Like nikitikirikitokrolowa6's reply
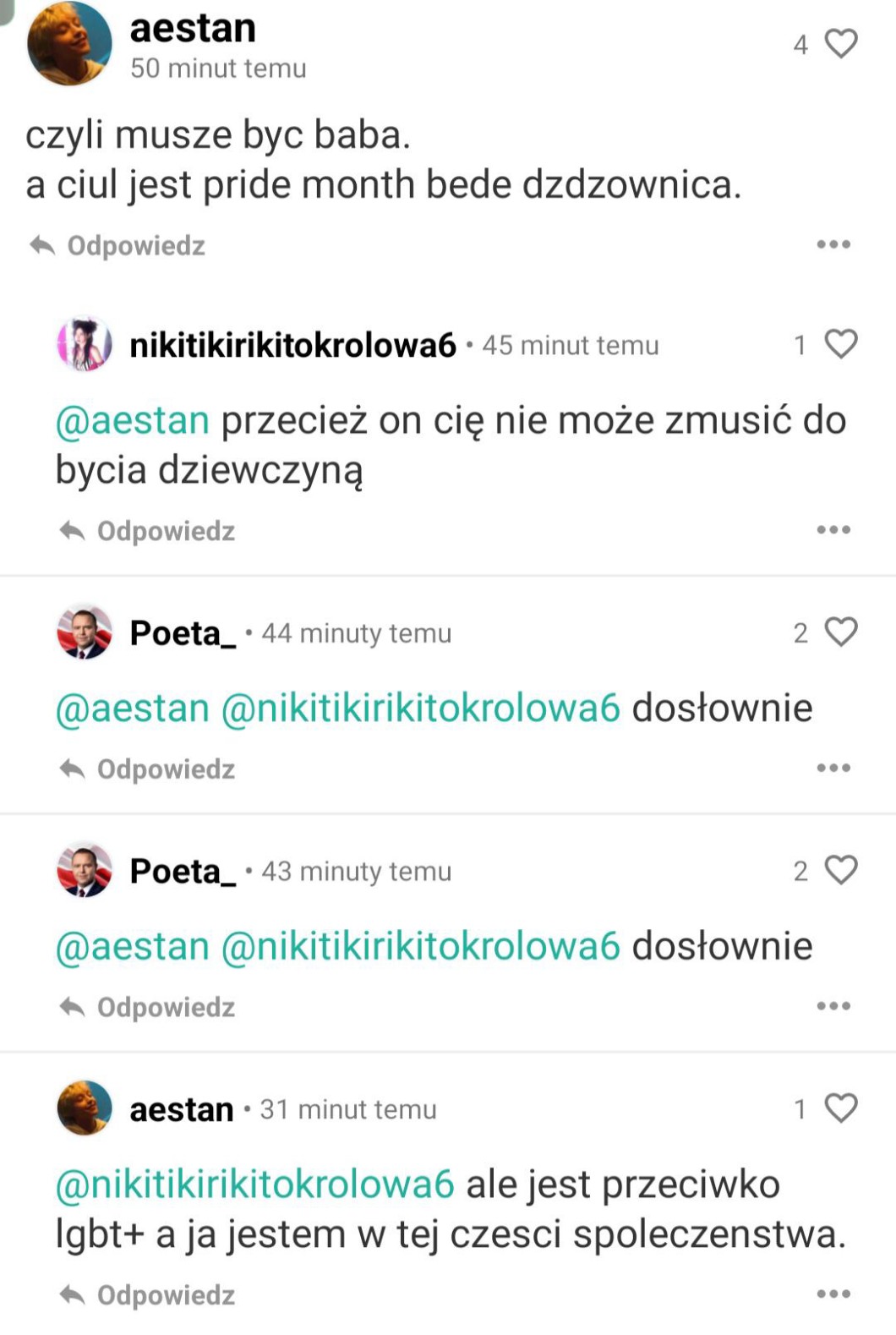Viewport: 896px width, 1335px height. pos(839,344)
